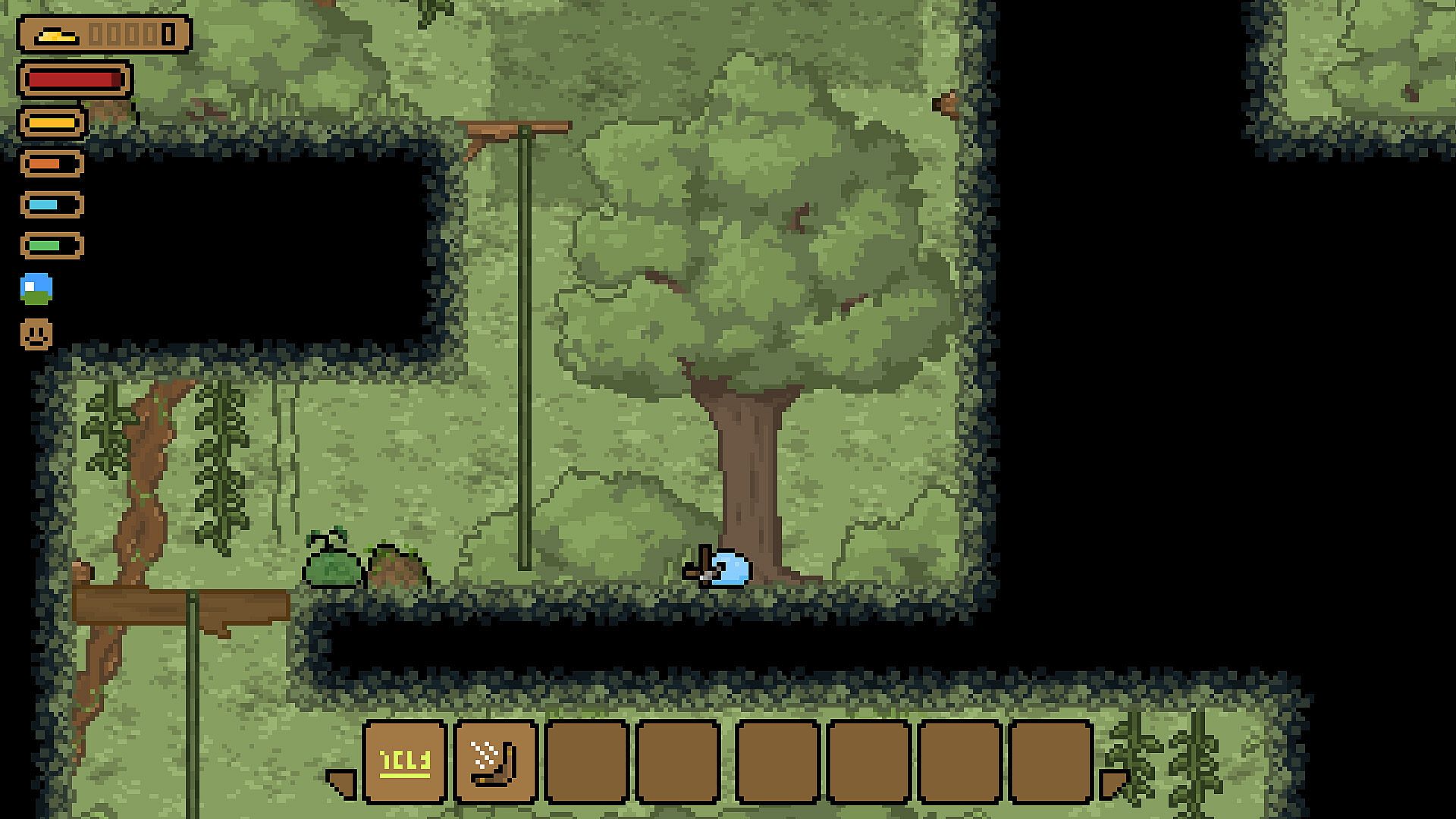
Task: Open the sky and grass biome icon
Action: pos(36,289)
